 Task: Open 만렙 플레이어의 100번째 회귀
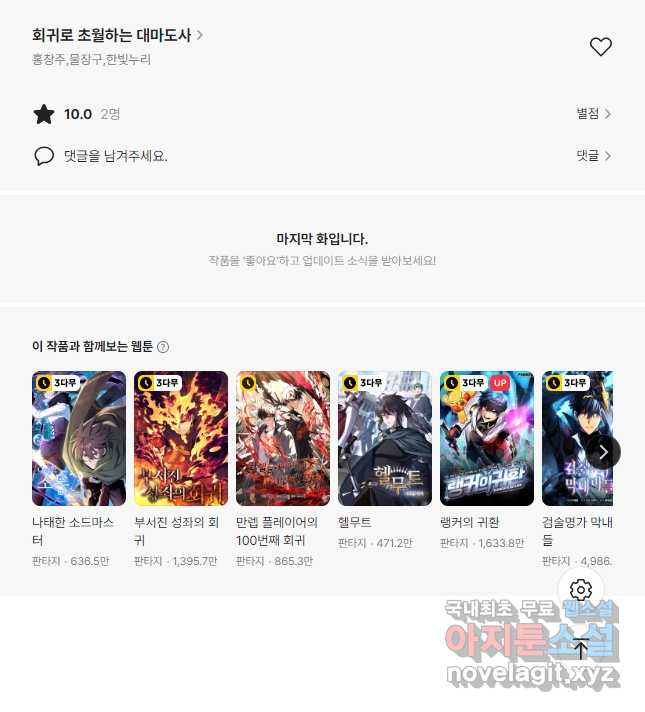(x=283, y=439)
